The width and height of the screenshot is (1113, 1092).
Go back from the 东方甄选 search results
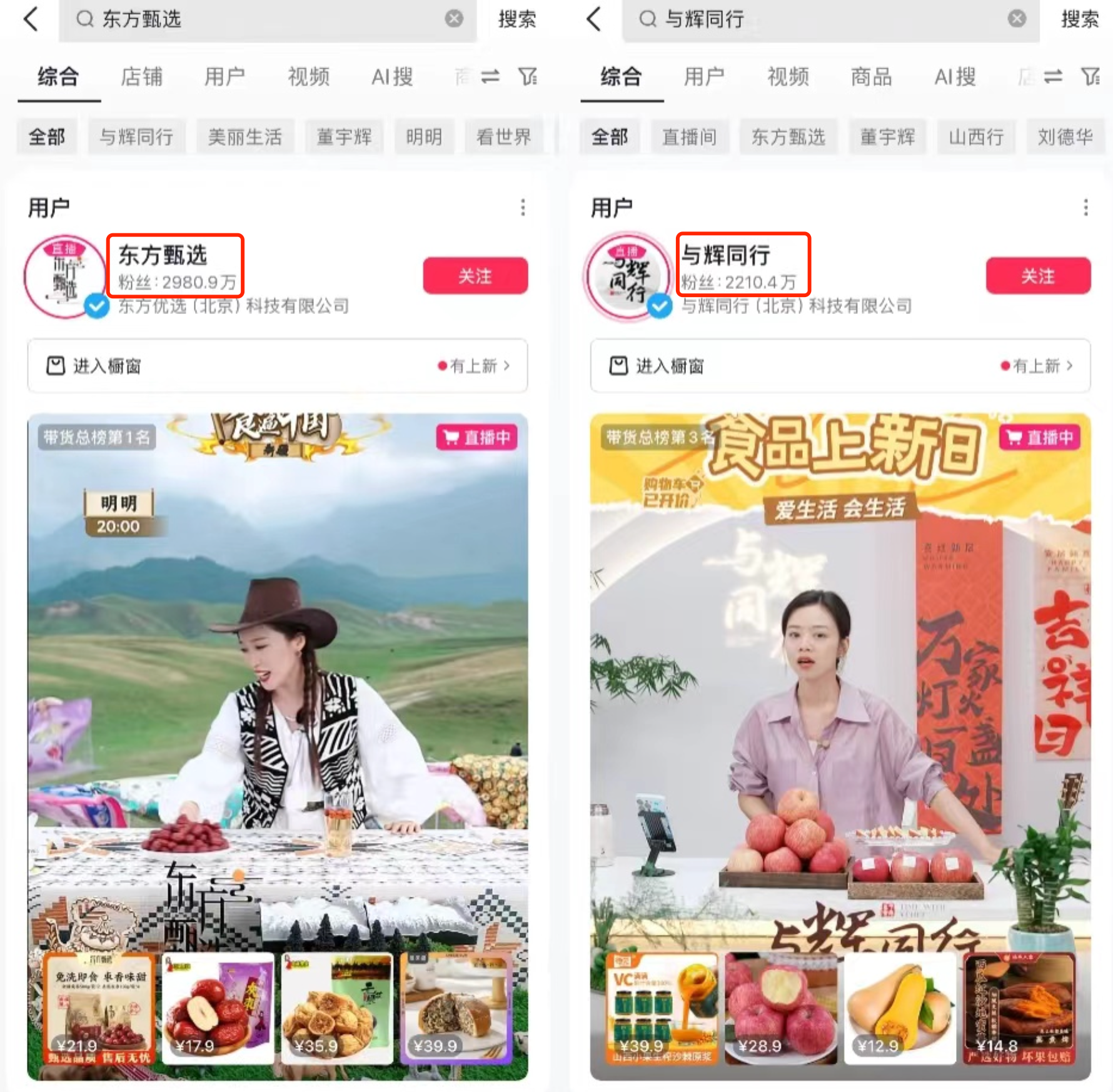(31, 19)
